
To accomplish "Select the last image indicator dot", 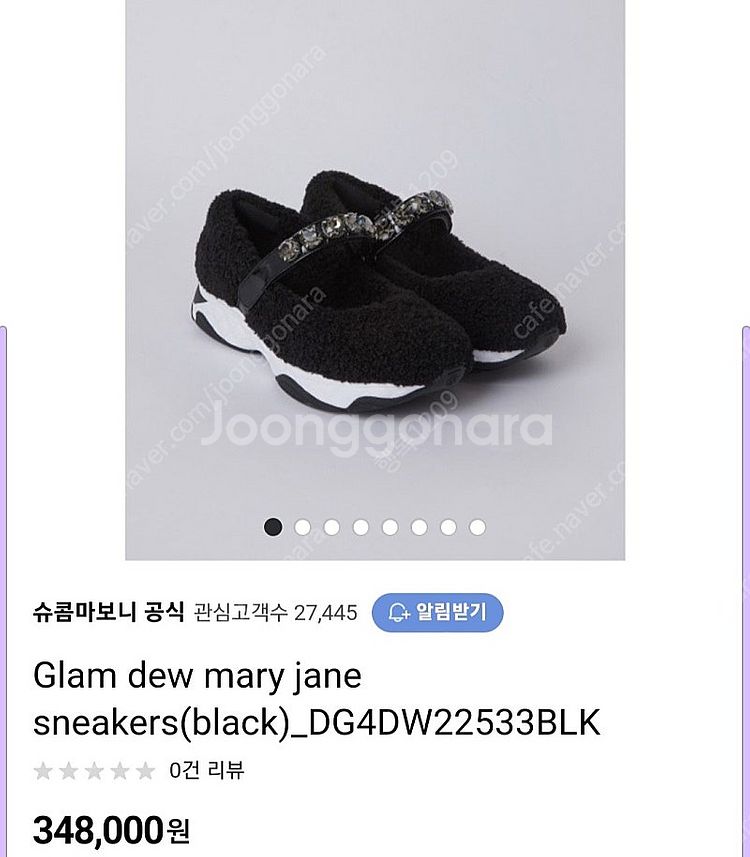I will 477,527.
